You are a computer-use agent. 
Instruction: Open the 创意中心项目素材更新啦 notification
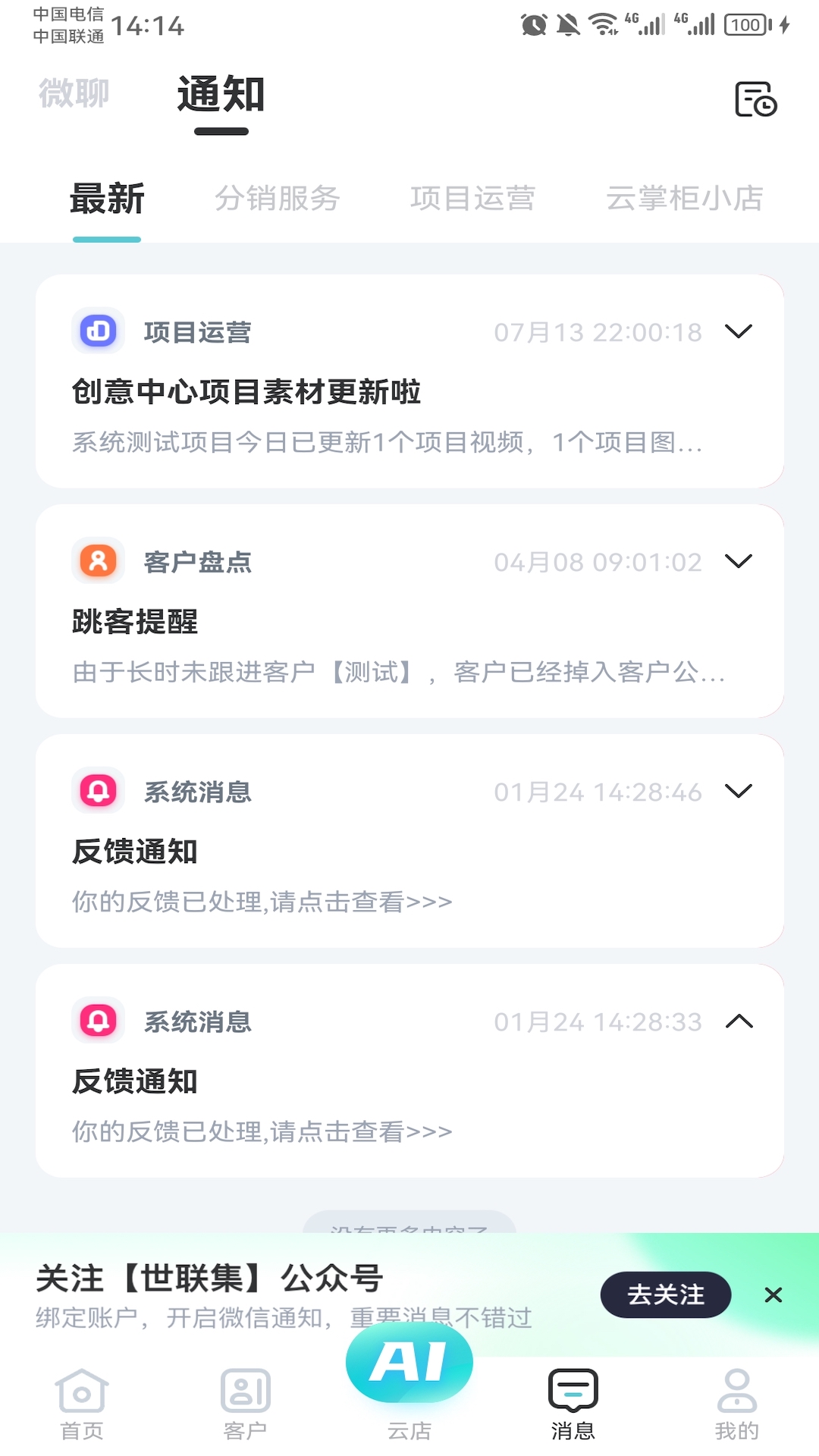[x=409, y=381]
